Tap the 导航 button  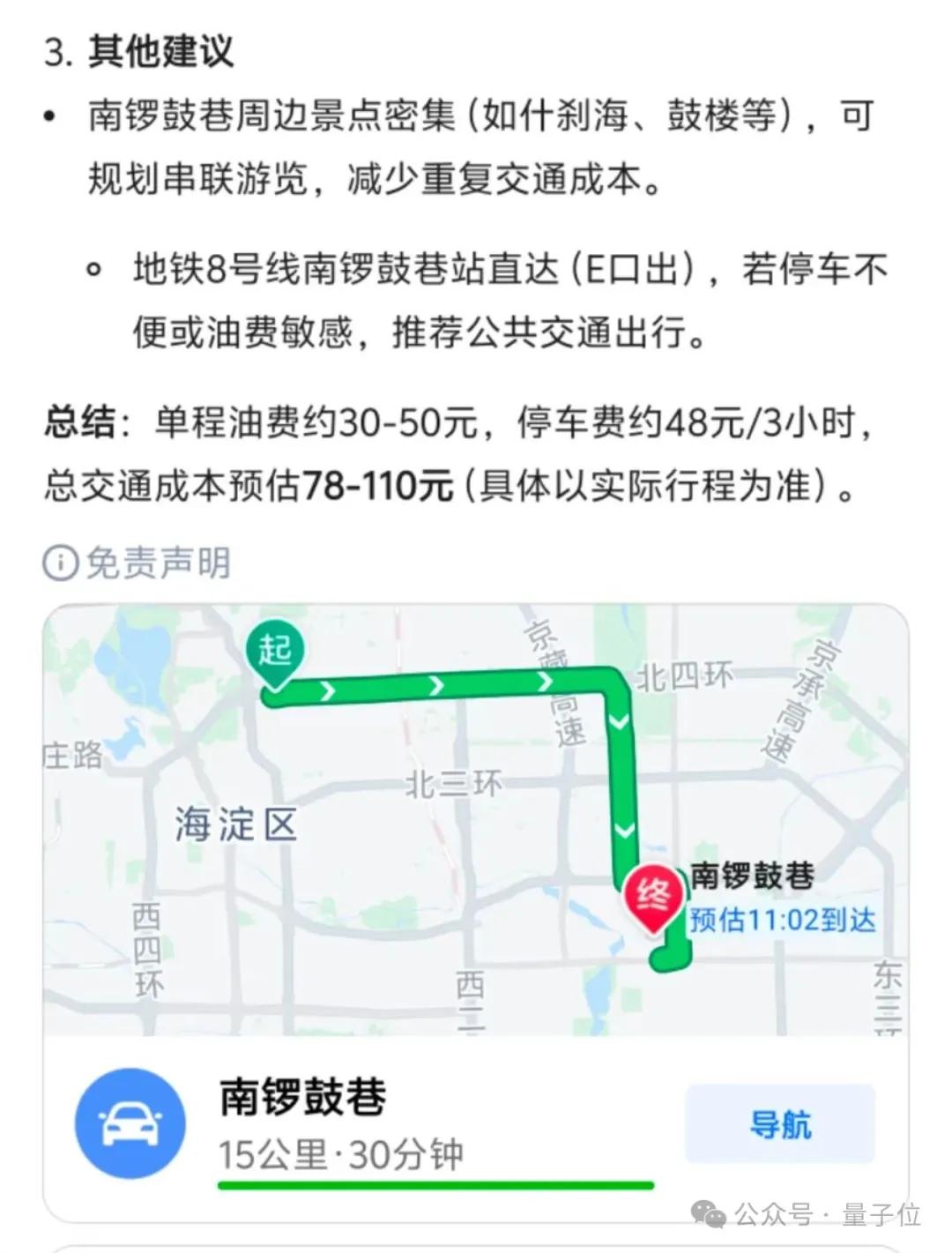(x=780, y=1124)
